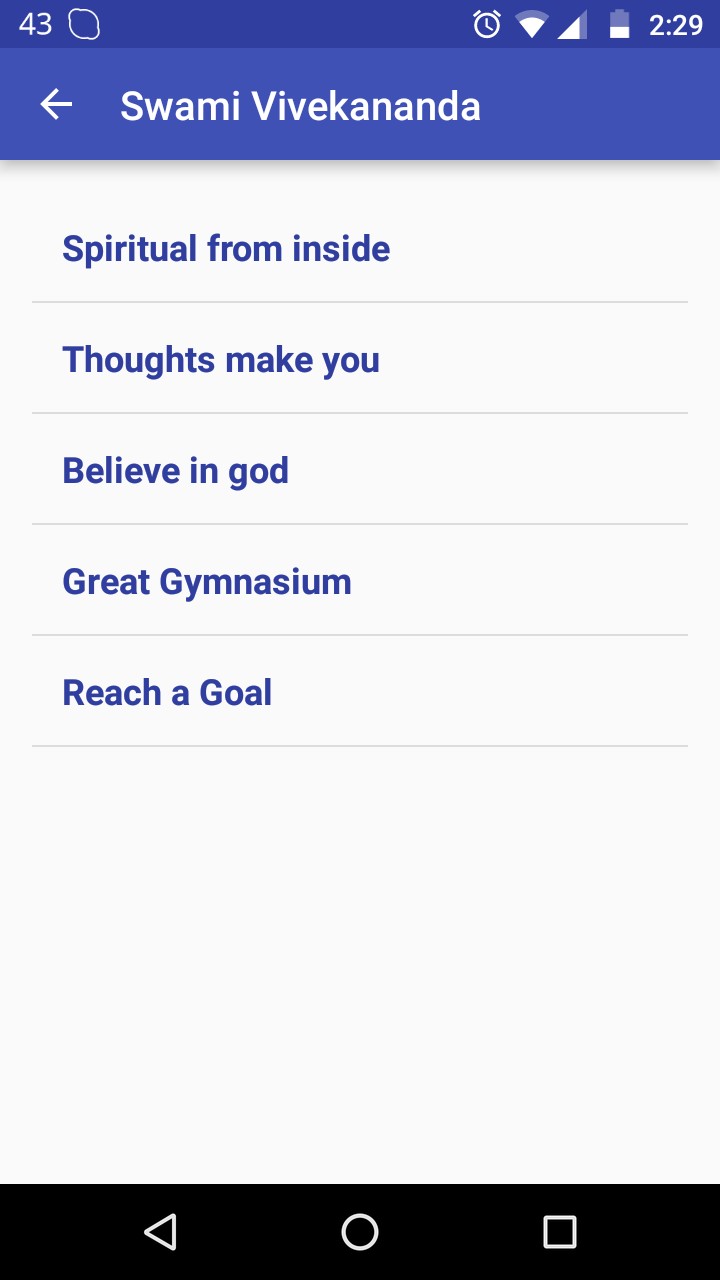
Task: Tap the system home button
Action: (x=360, y=1231)
